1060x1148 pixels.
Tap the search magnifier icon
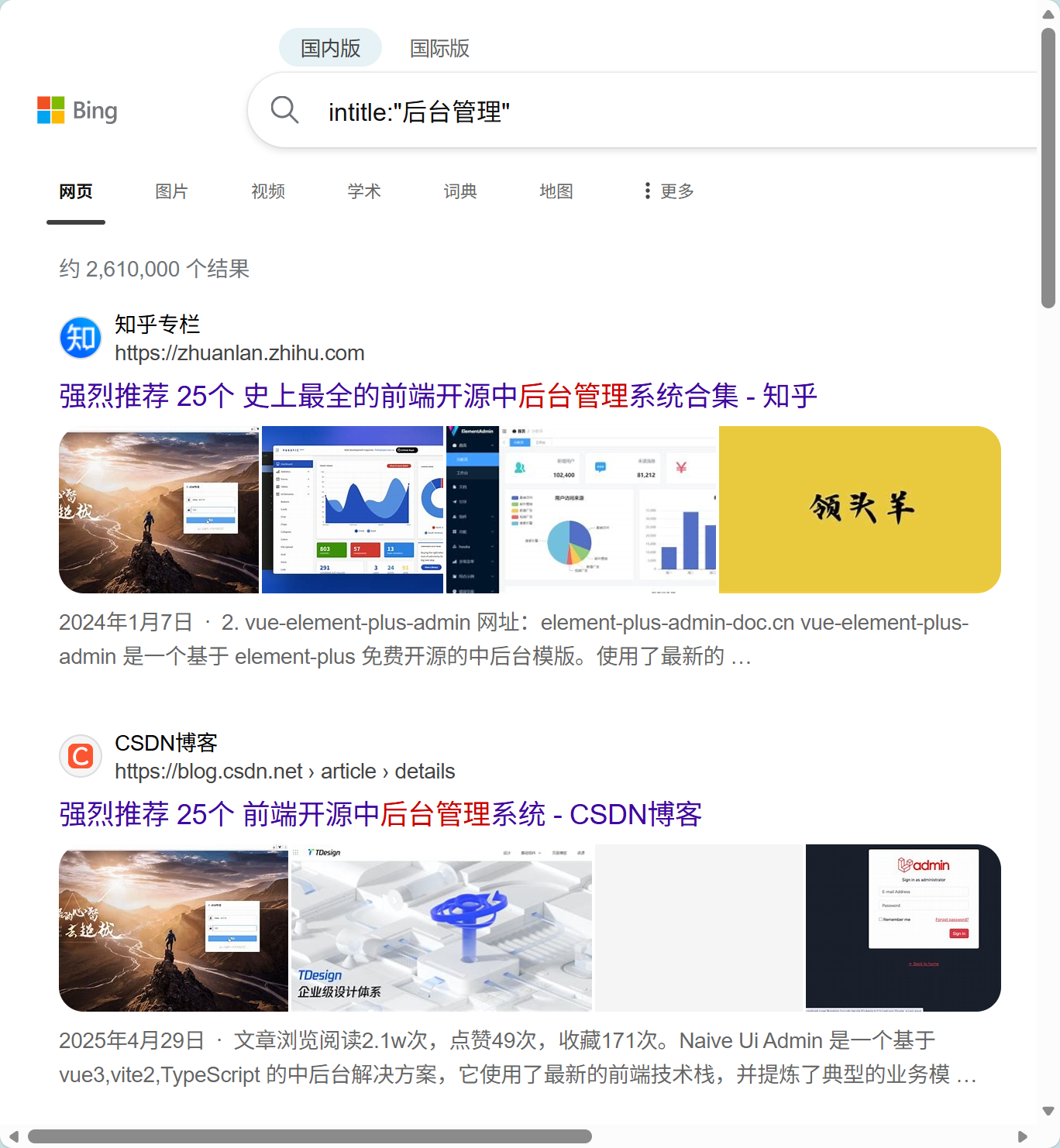pyautogui.click(x=284, y=111)
